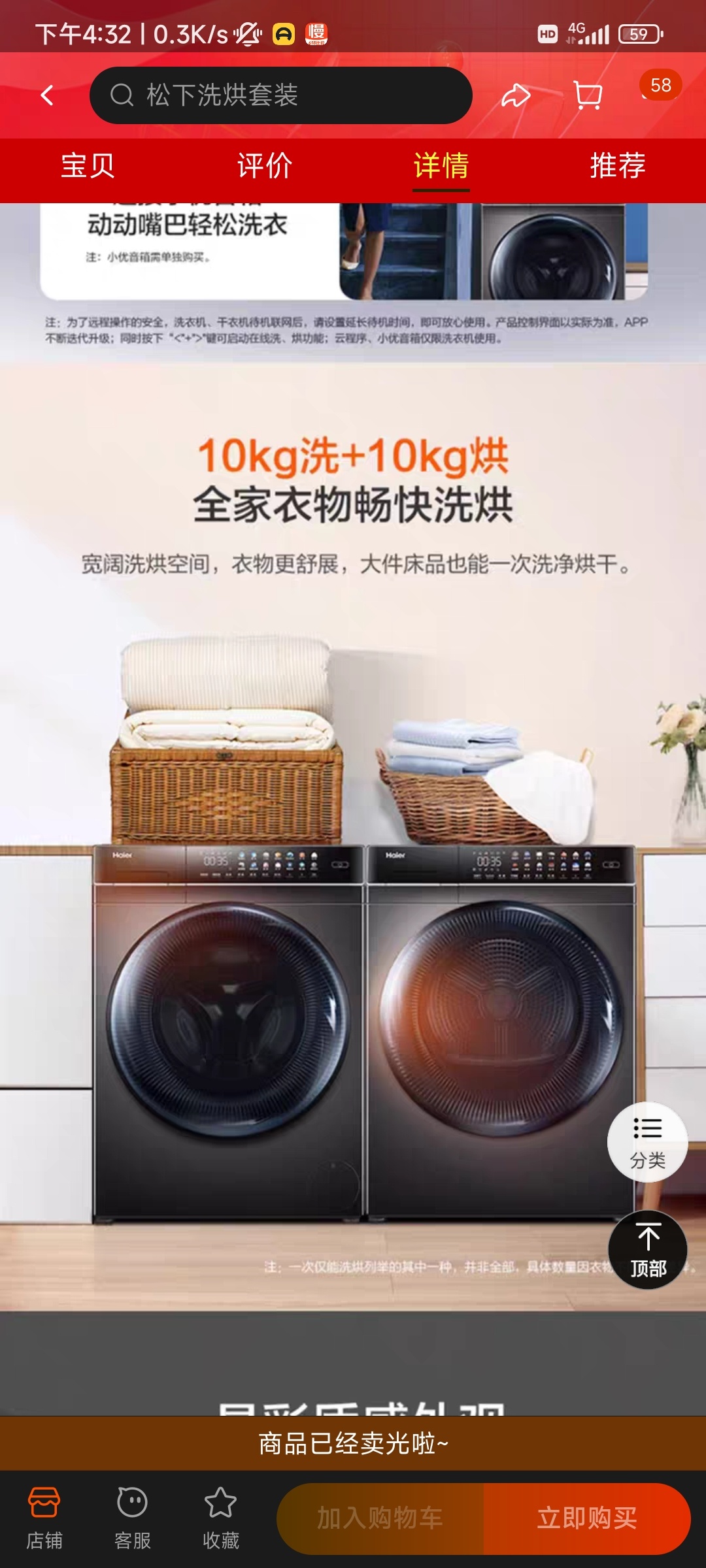Go back using the arrow icon
This screenshot has width=706, height=1568.
click(47, 95)
